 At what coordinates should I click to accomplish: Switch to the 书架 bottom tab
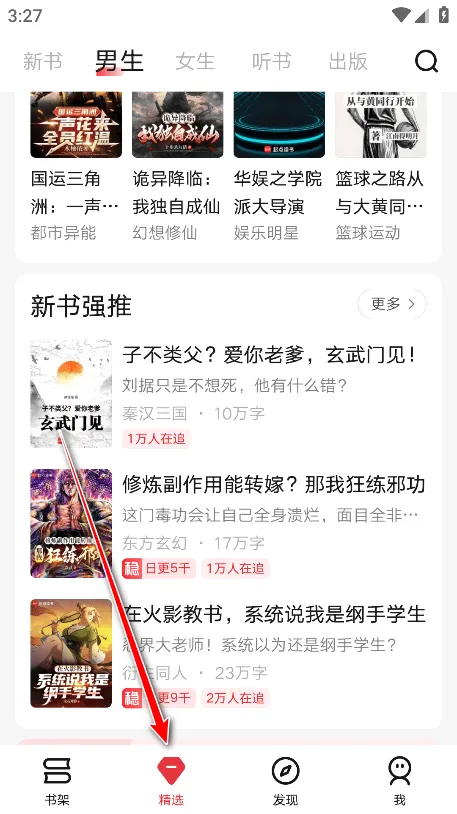57,780
